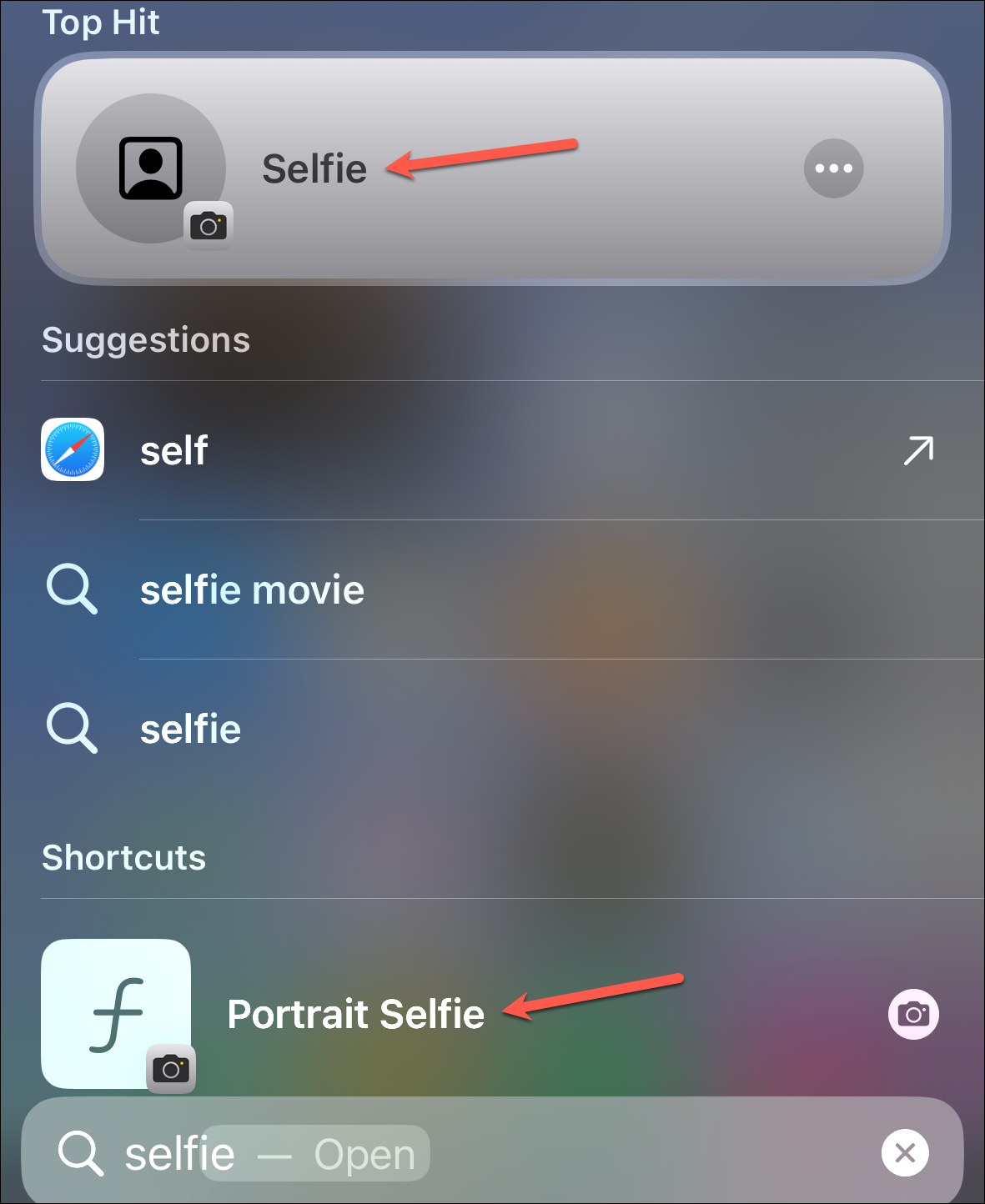Select the plain selfie search suggestion
985x1204 pixels.
190,730
